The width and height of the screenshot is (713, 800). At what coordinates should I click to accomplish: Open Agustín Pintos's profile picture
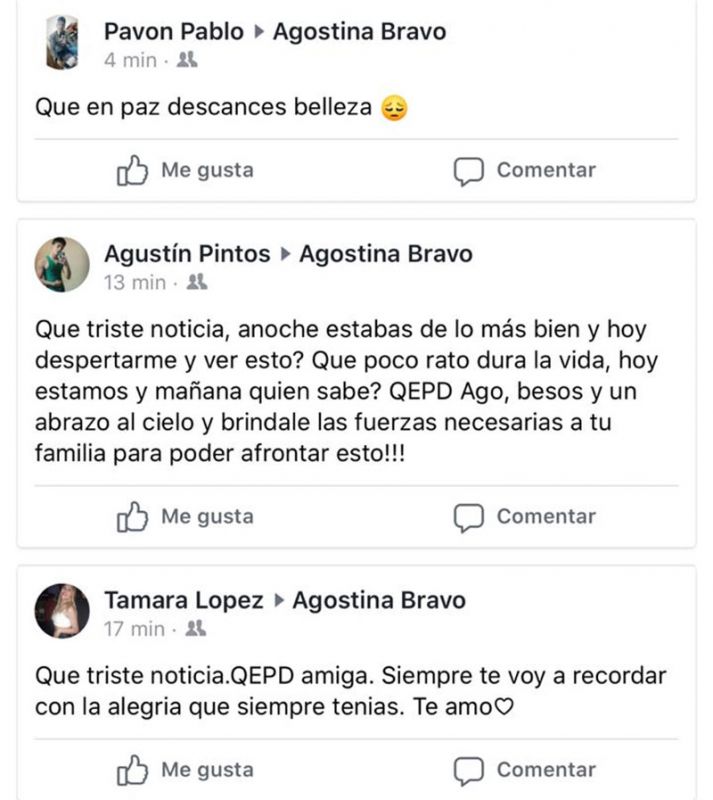coord(62,265)
